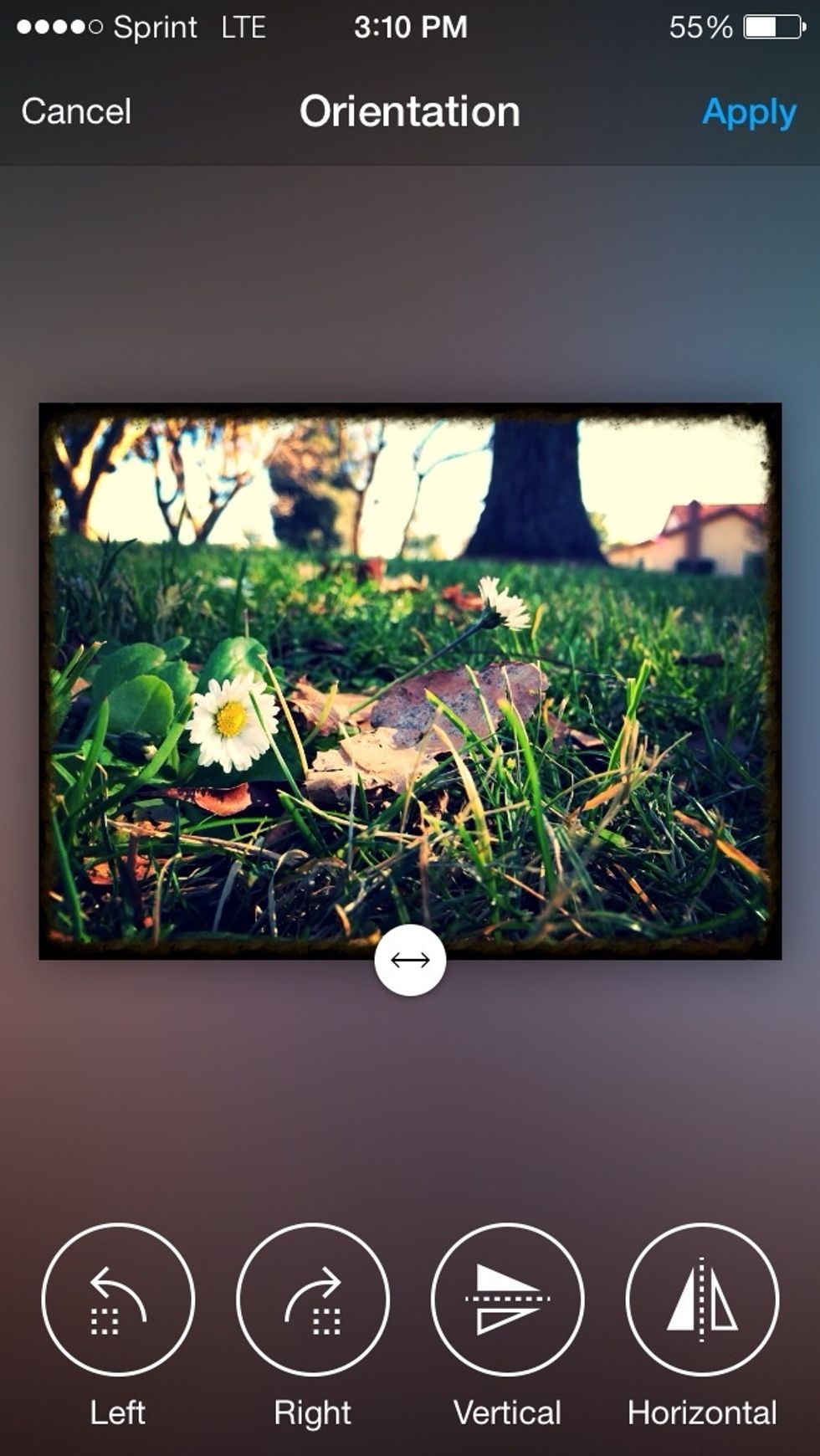Cancel the orientation changes
The width and height of the screenshot is (820, 1456).
[x=76, y=111]
